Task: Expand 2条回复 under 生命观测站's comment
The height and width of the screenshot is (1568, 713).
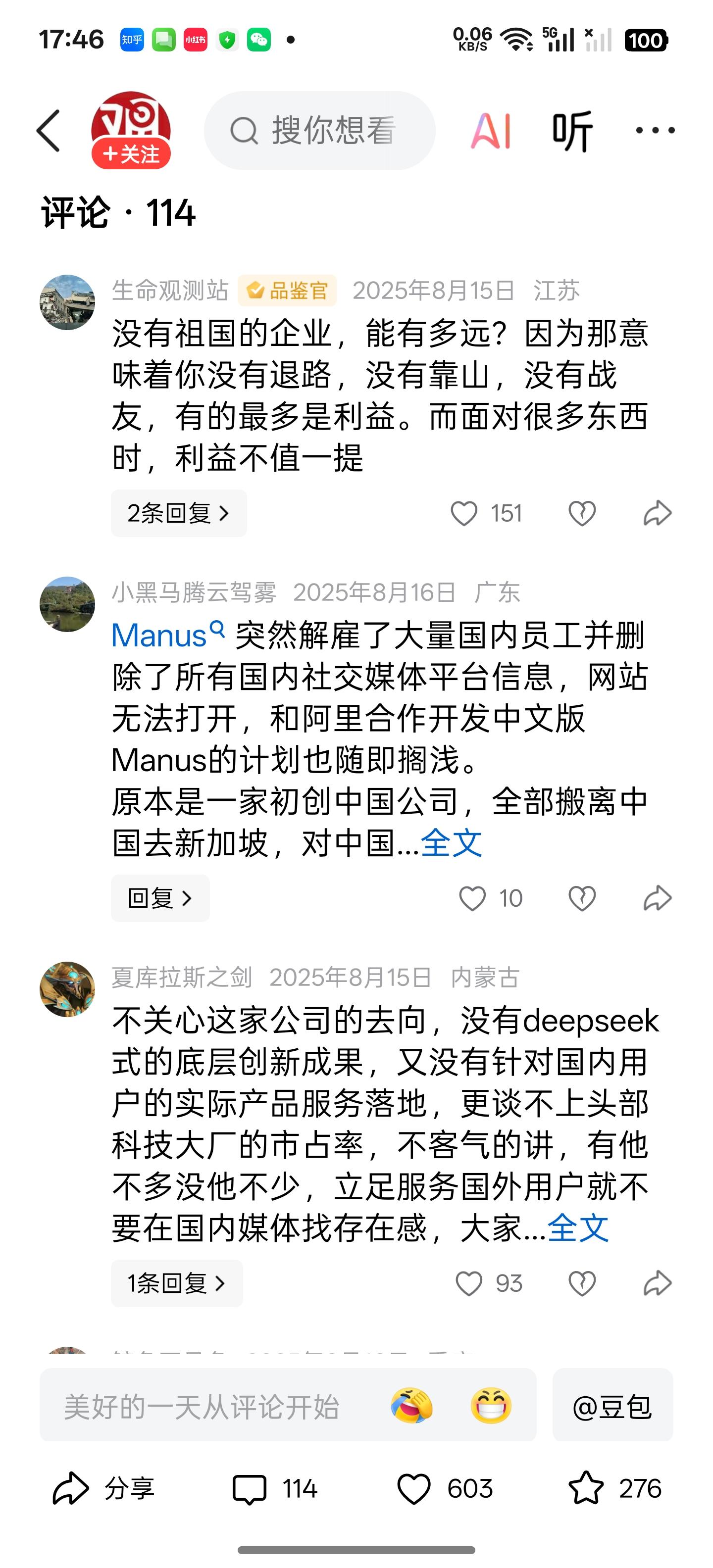Action: [x=178, y=513]
